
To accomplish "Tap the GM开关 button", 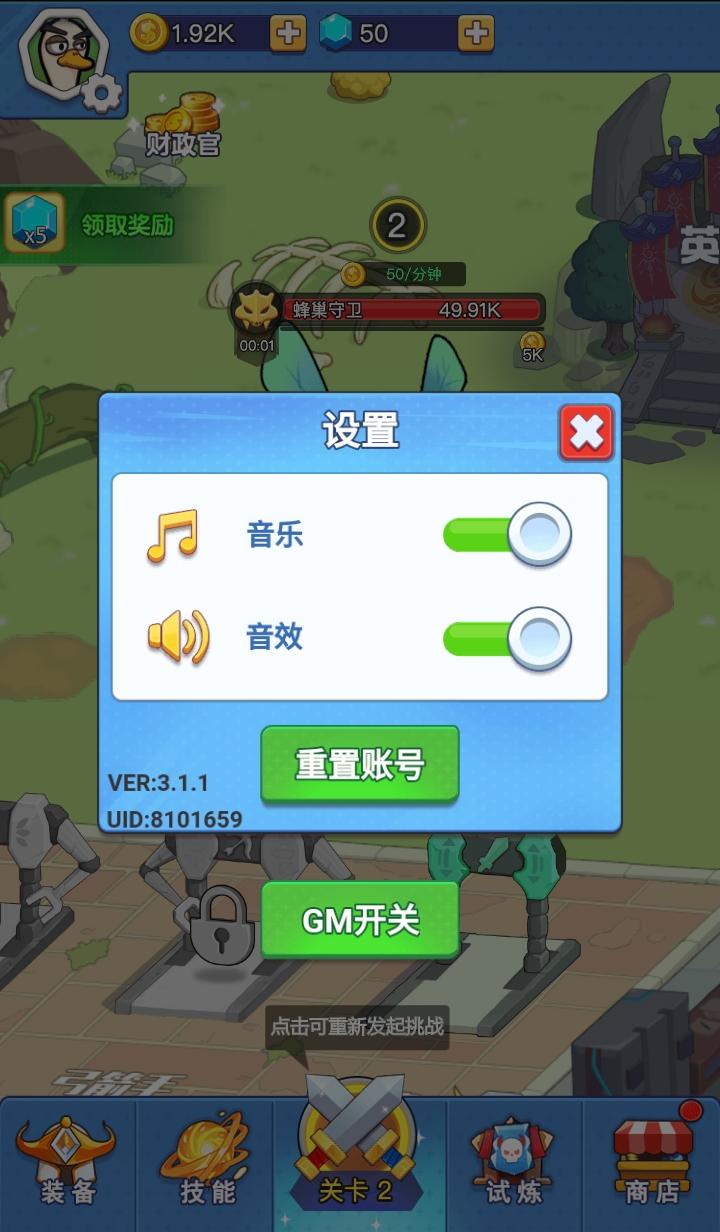I will 360,920.
